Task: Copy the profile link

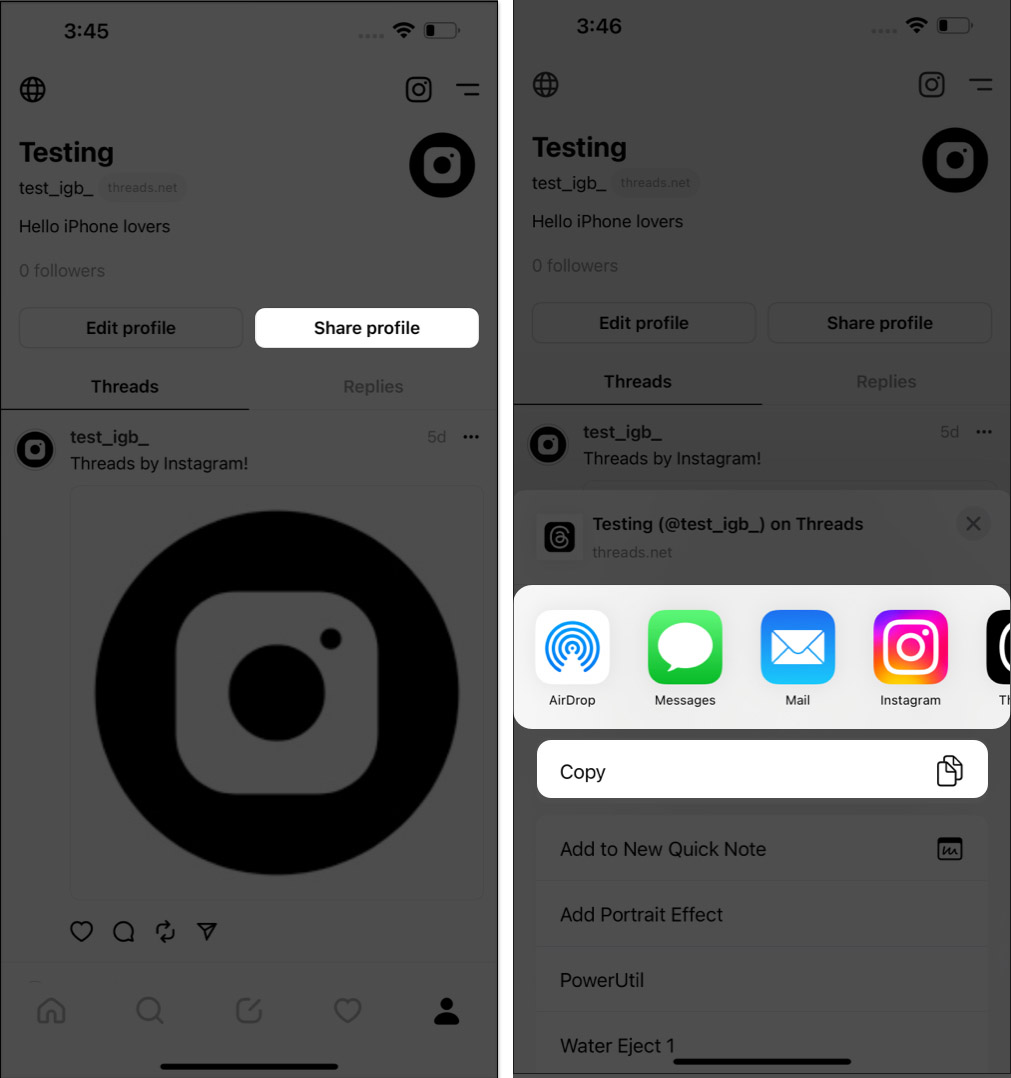Action: tap(762, 770)
